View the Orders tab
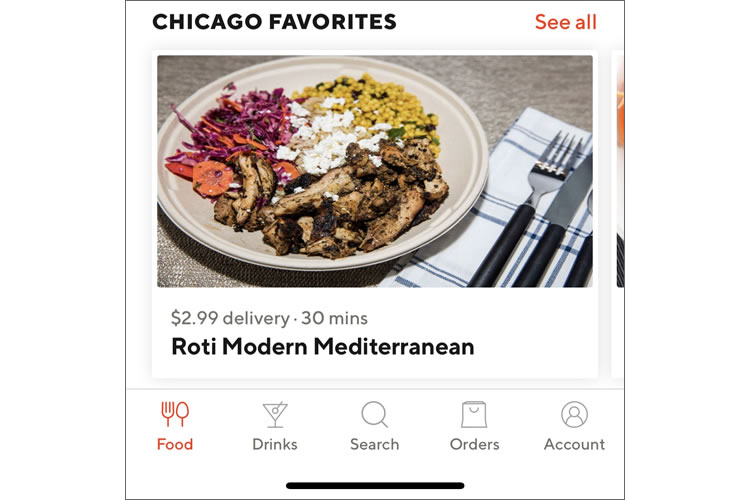This screenshot has height=500, width=750. [474, 426]
